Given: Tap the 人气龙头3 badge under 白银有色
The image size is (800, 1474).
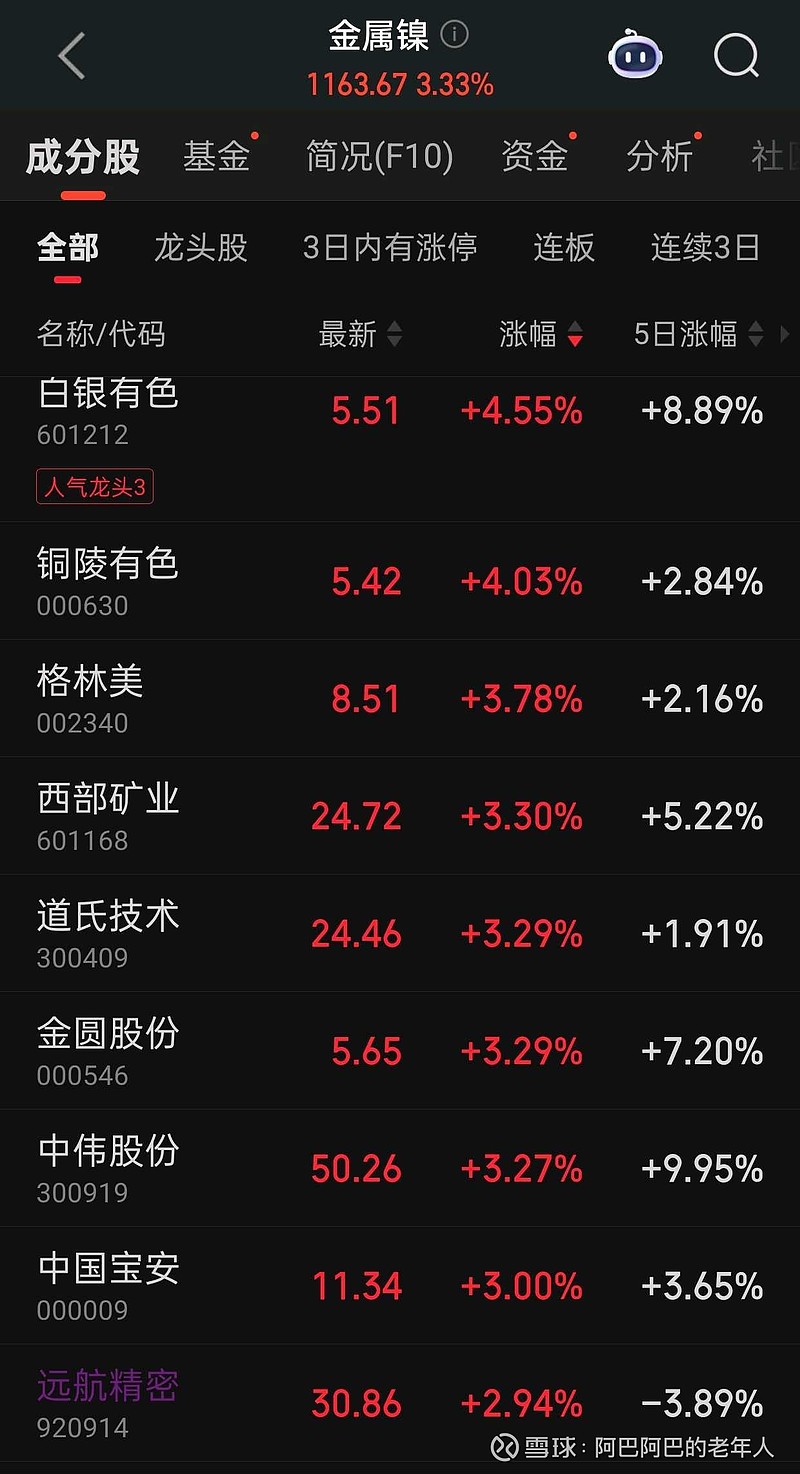Looking at the screenshot, I should [94, 487].
